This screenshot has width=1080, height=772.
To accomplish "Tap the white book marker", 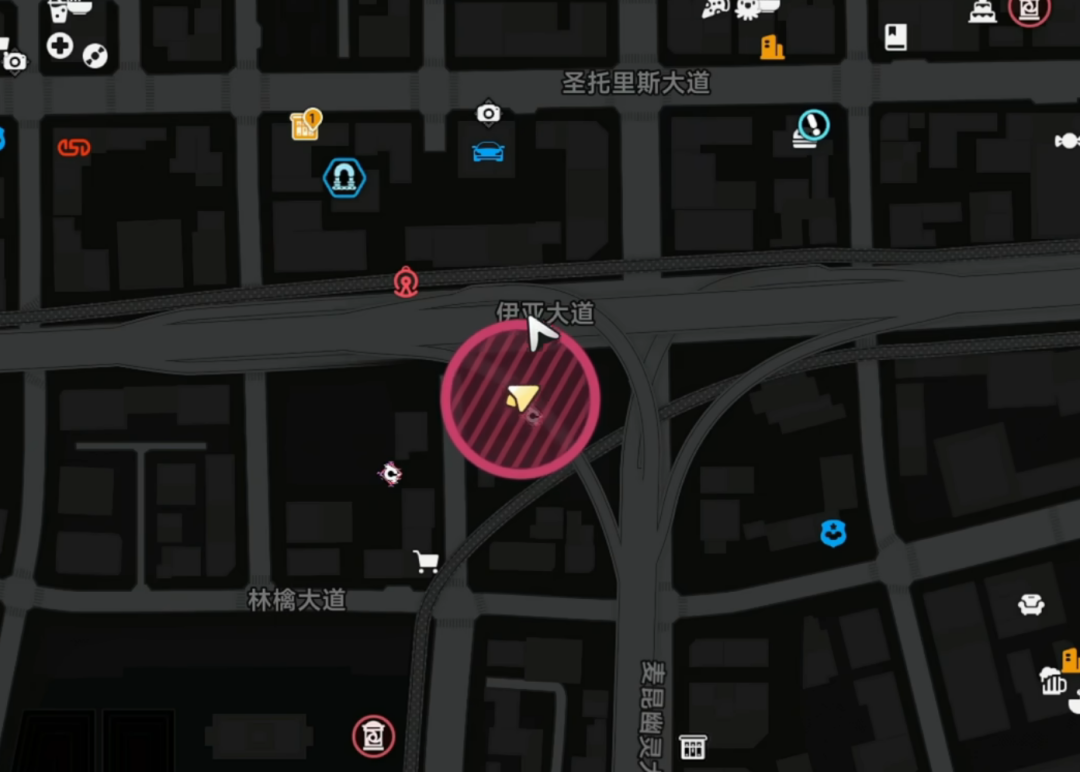I will point(895,38).
